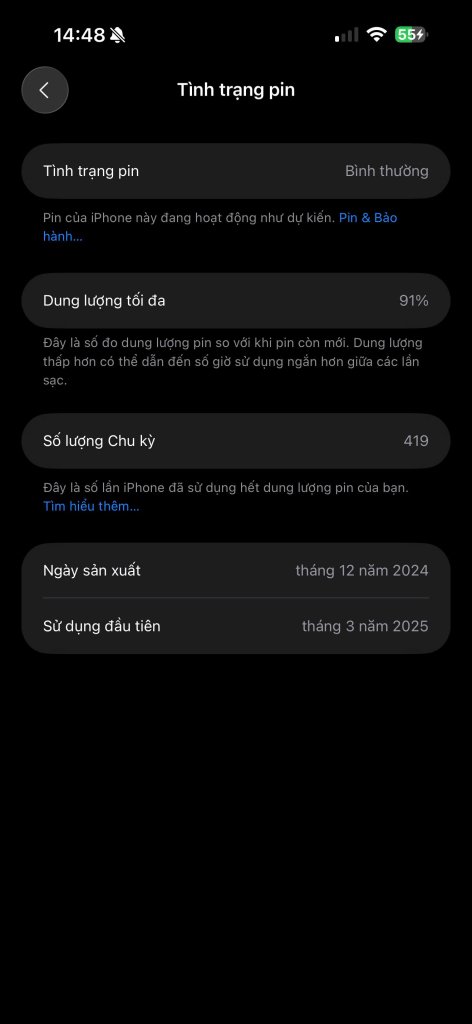Go back with the top-left arrow
472x1024 pixels.
point(45,90)
